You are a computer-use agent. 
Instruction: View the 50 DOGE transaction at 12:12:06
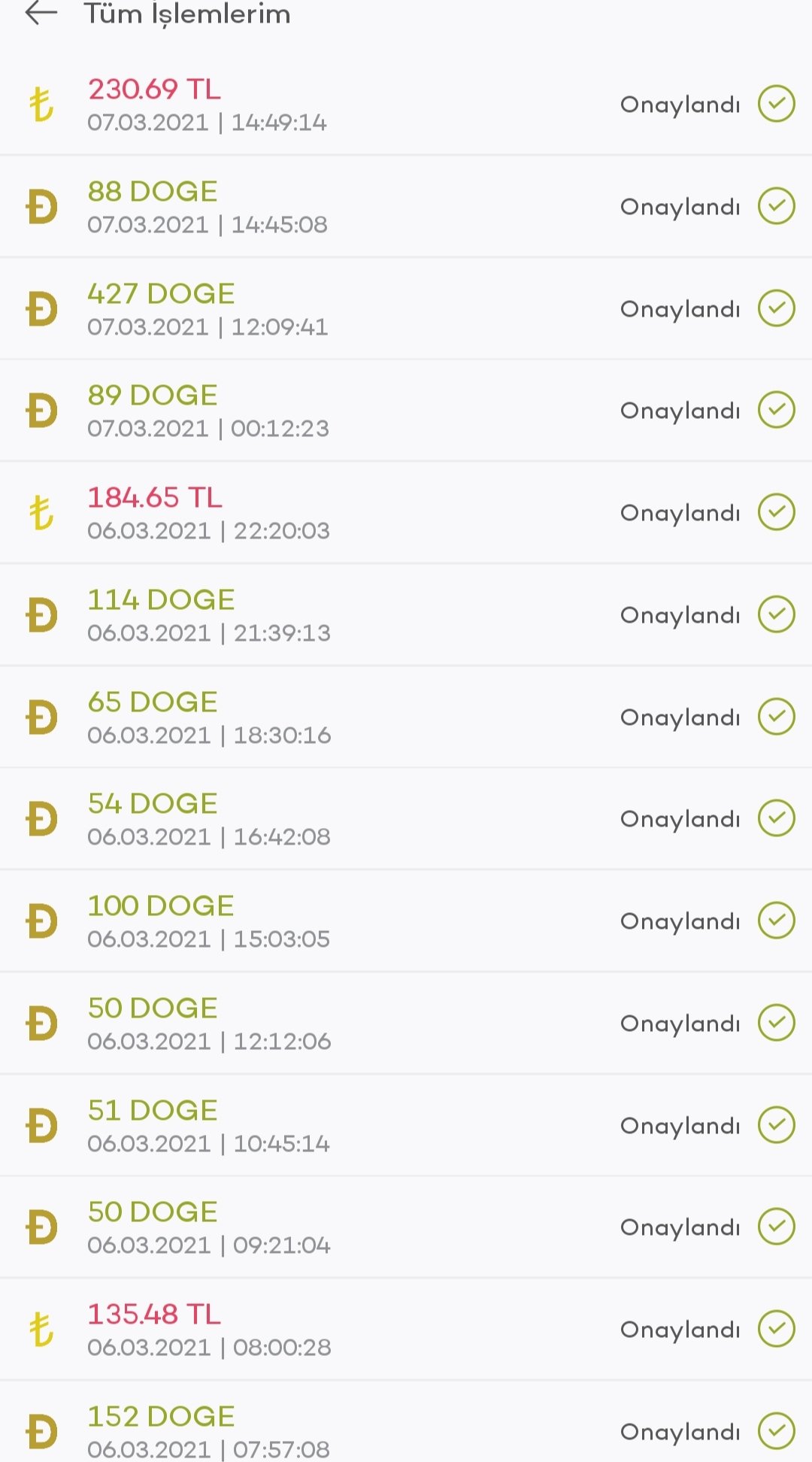(406, 1023)
